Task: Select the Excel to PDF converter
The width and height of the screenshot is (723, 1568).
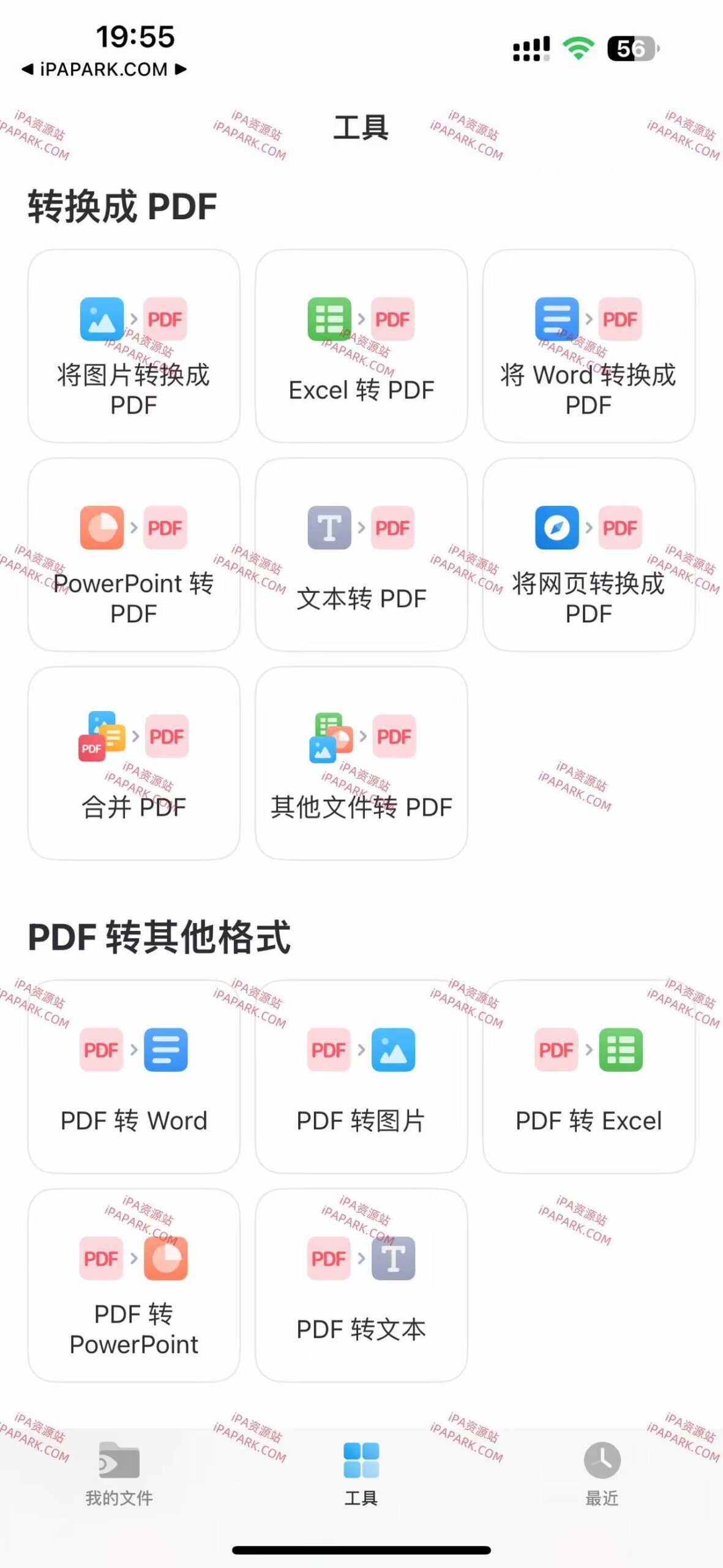Action: (x=361, y=343)
